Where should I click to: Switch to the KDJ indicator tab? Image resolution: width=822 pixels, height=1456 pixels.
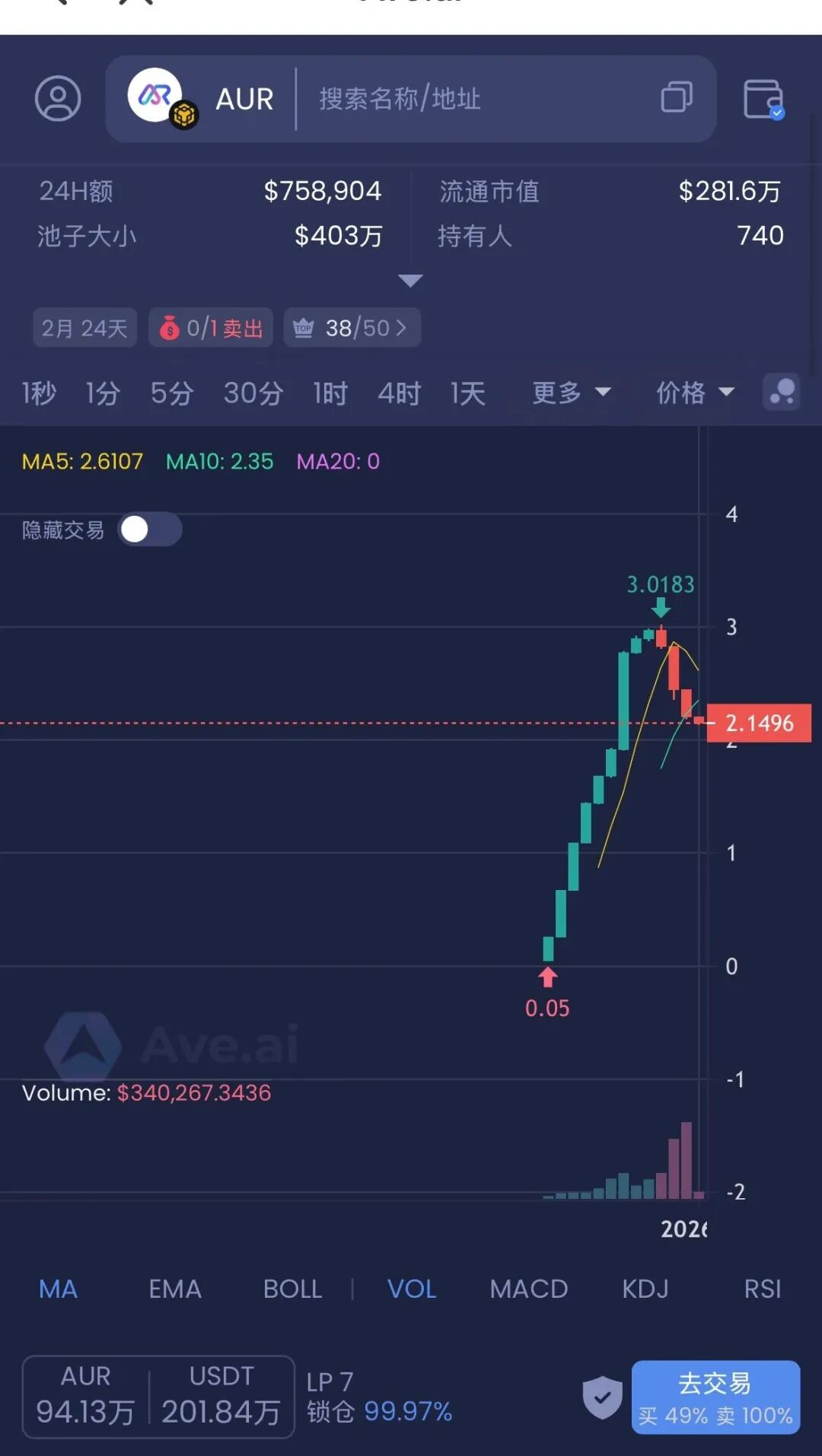[x=645, y=1289]
